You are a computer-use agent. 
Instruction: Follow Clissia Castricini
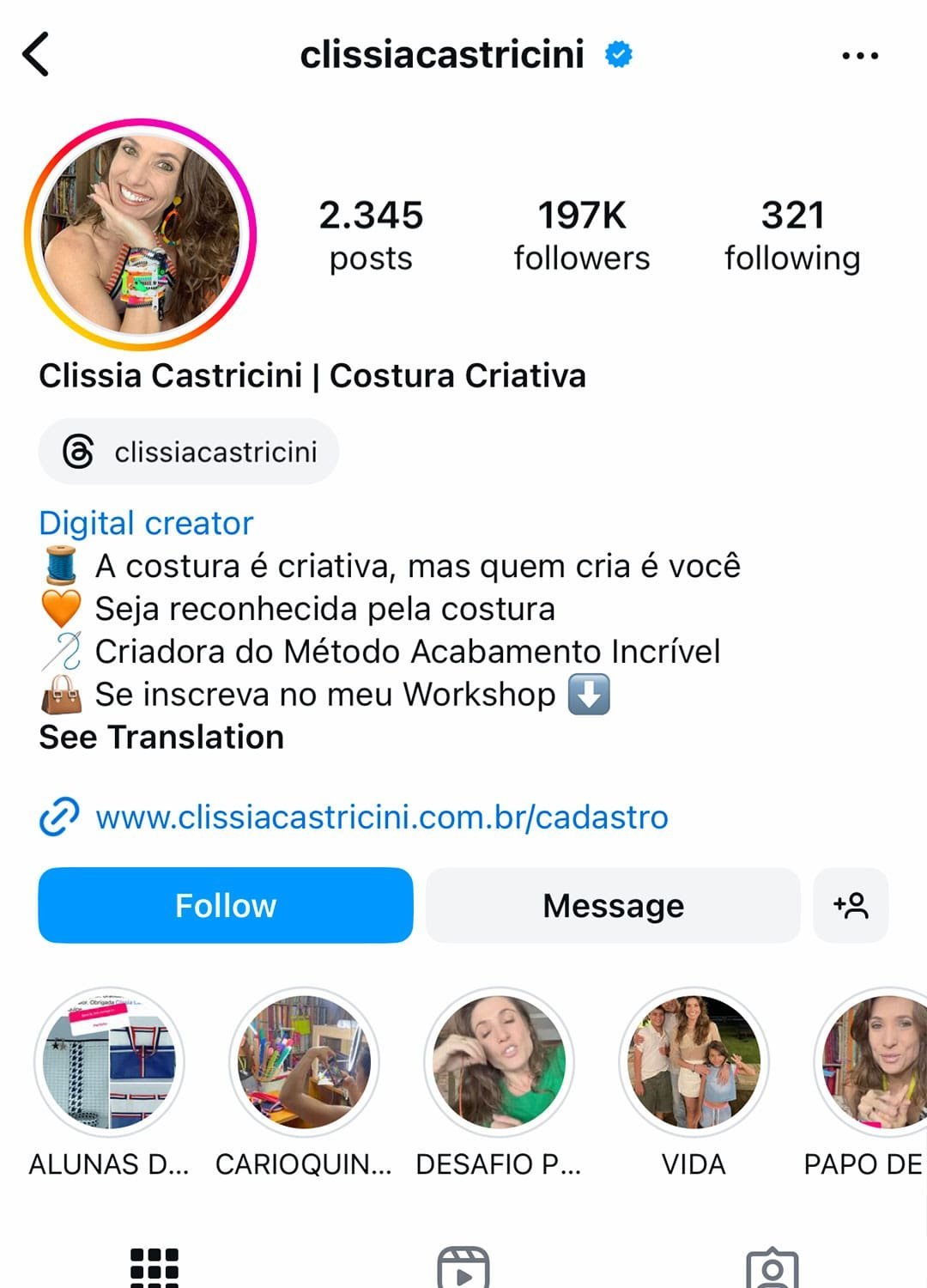point(226,905)
